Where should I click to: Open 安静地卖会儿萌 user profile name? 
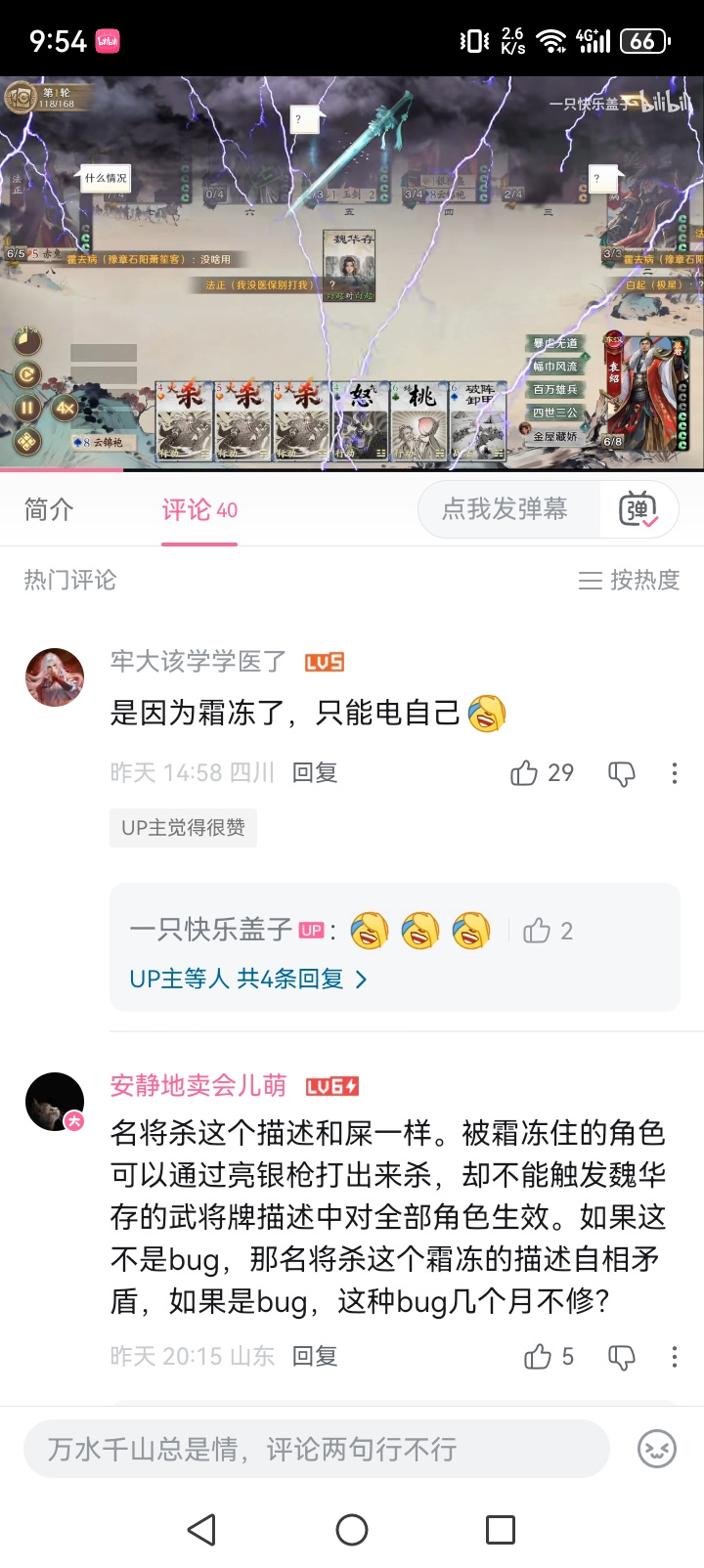[x=198, y=1085]
